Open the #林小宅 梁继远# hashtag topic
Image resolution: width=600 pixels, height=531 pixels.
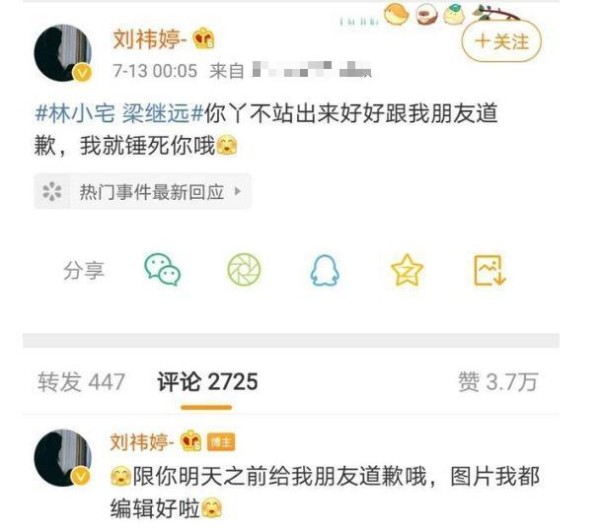click(118, 113)
